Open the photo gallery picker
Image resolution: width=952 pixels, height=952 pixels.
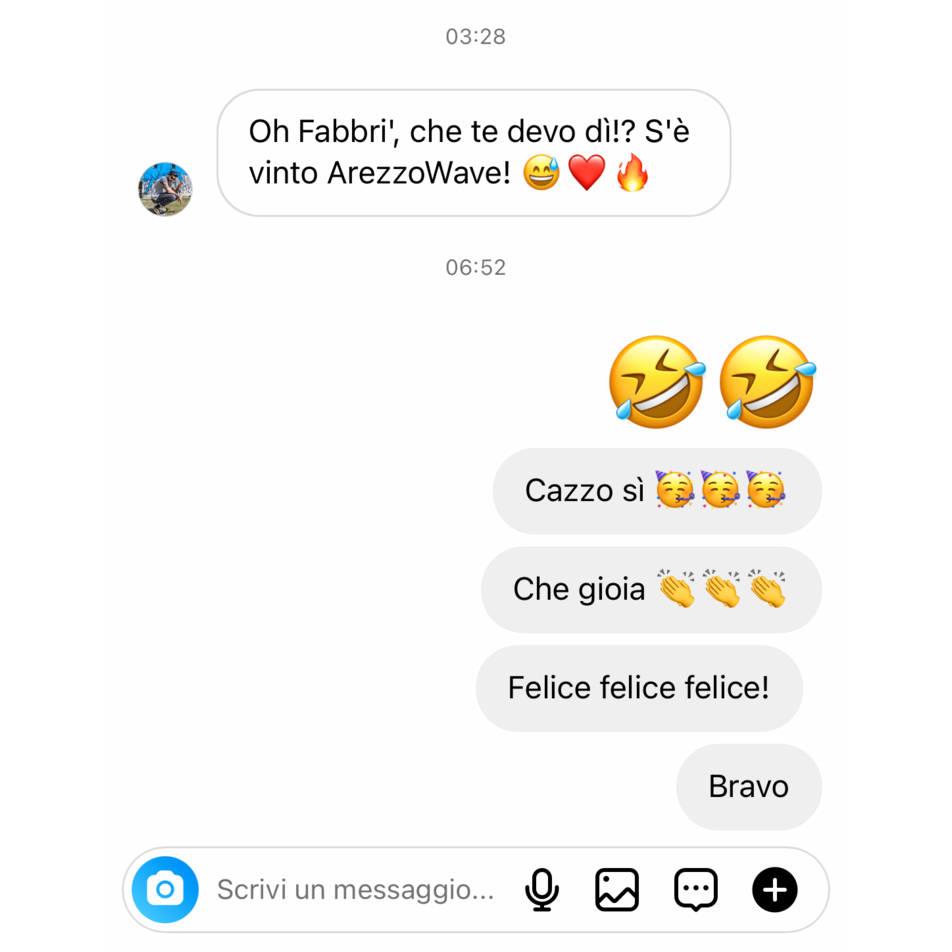(x=617, y=889)
